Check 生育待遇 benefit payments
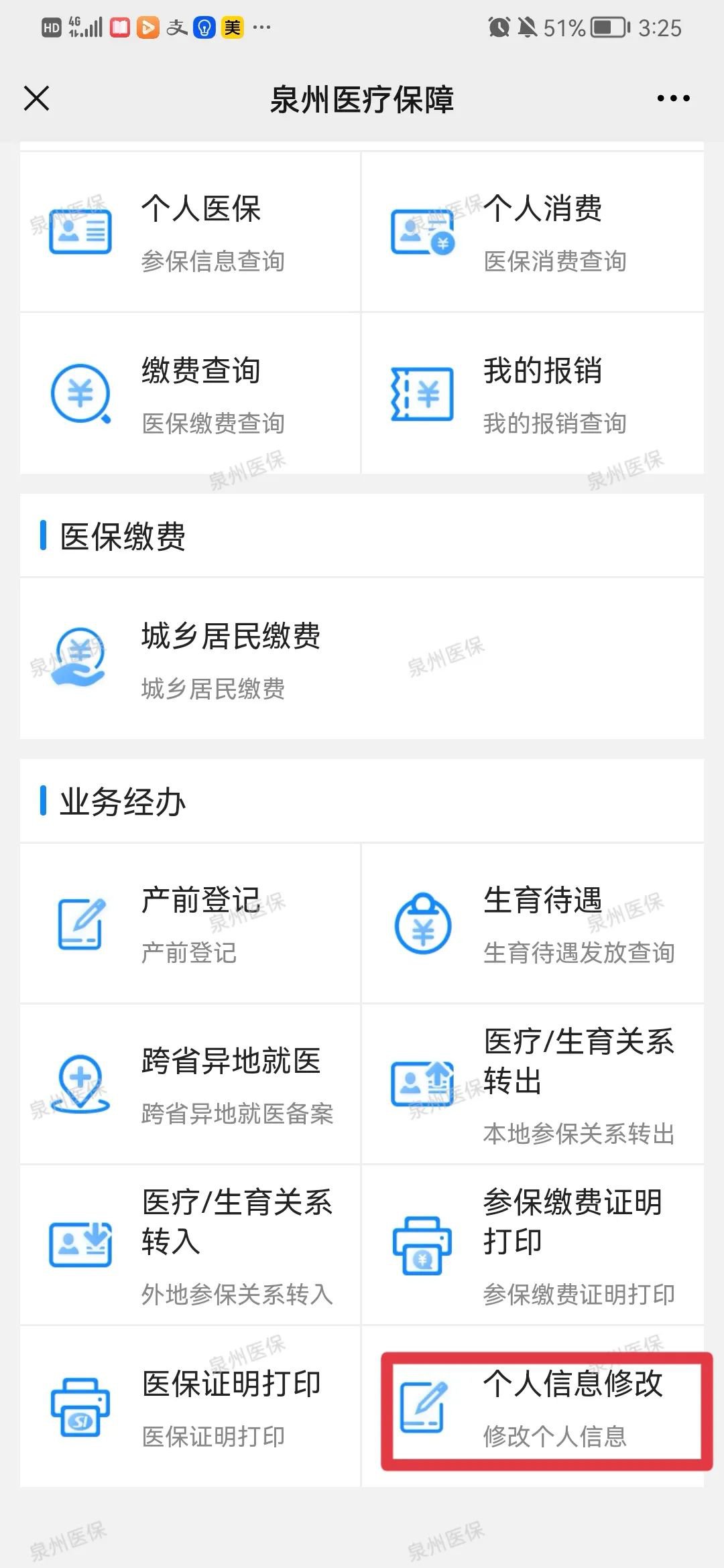 point(532,923)
